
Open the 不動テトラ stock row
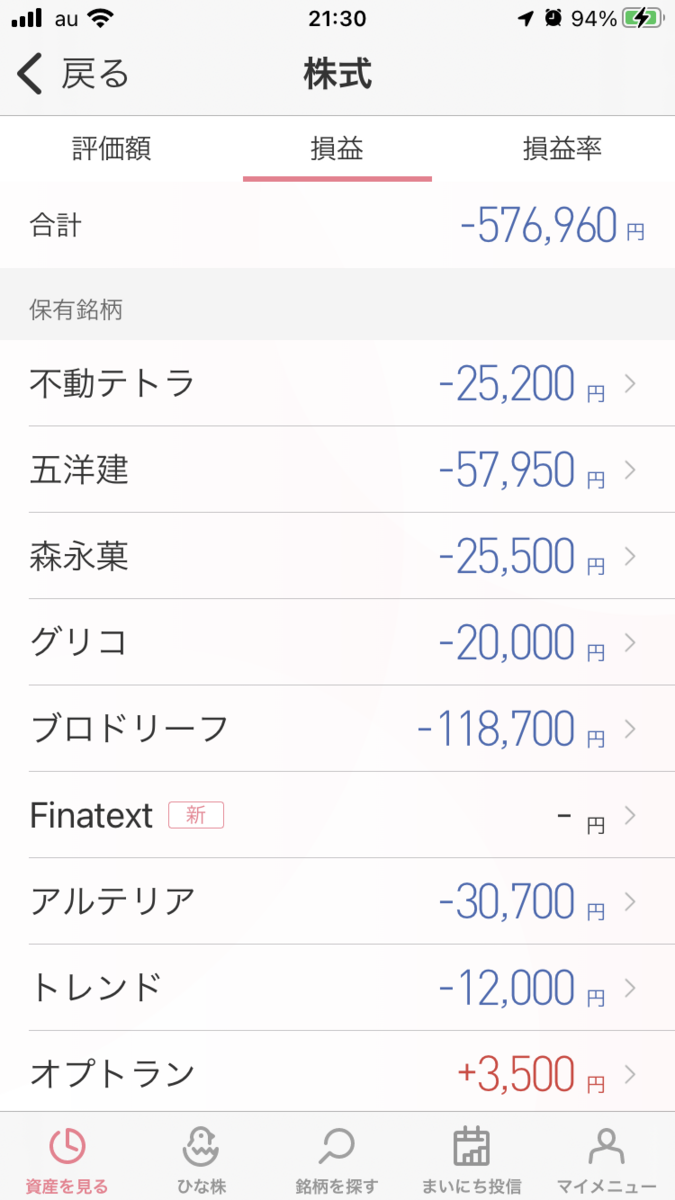pos(337,383)
